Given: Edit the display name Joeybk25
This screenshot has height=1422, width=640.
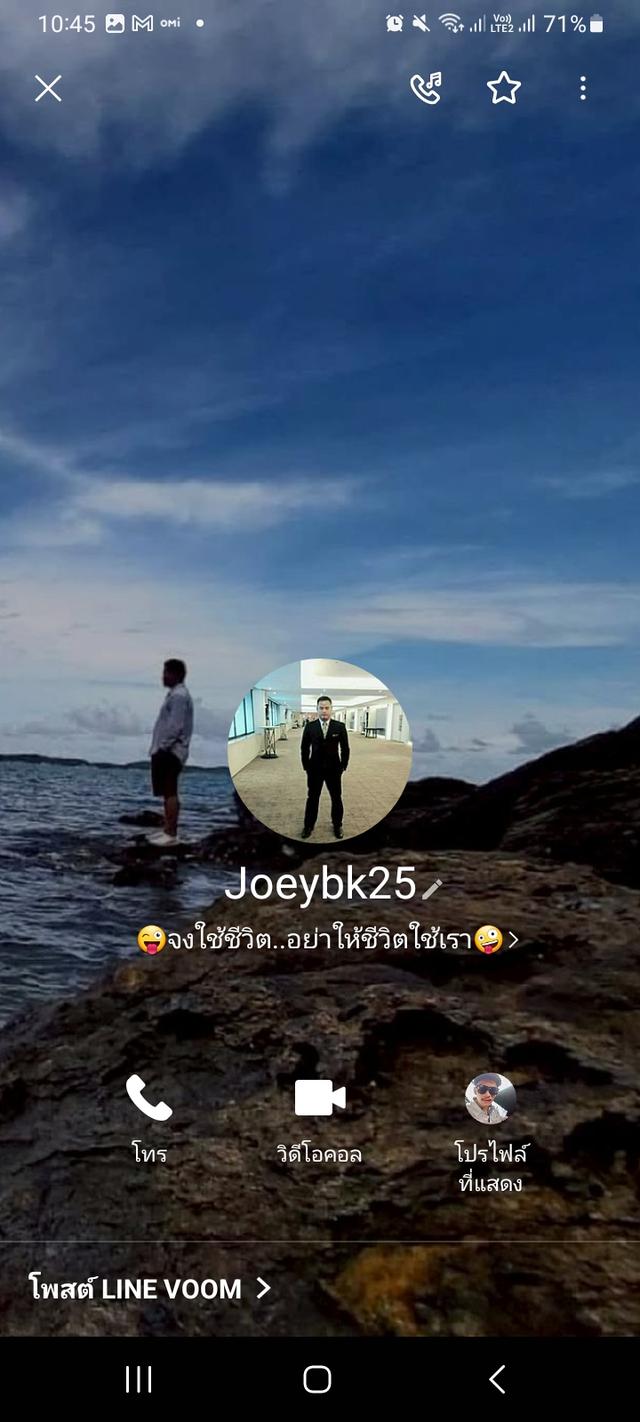Looking at the screenshot, I should pos(432,888).
